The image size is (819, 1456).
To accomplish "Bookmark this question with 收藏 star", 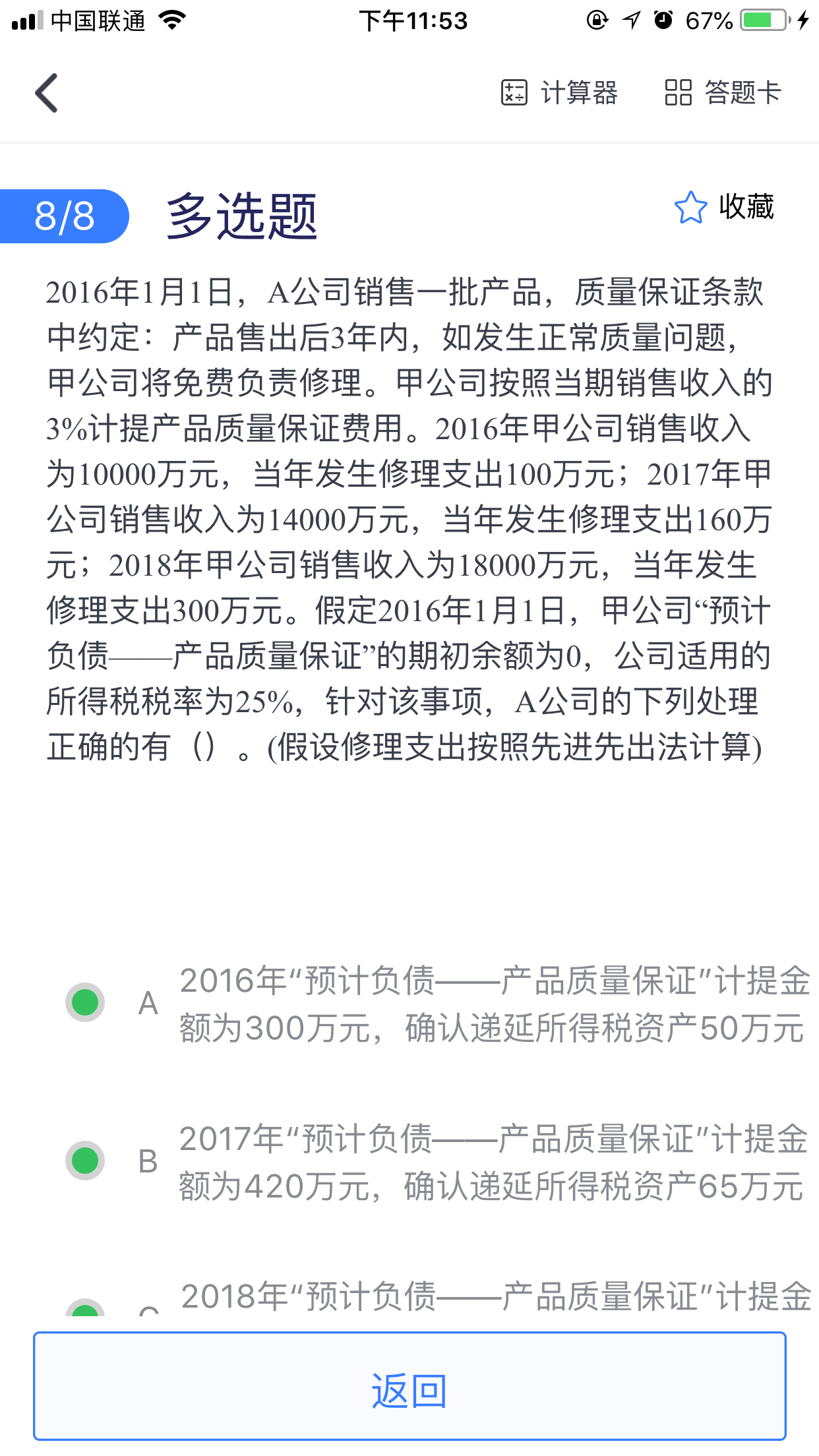I will coord(724,207).
